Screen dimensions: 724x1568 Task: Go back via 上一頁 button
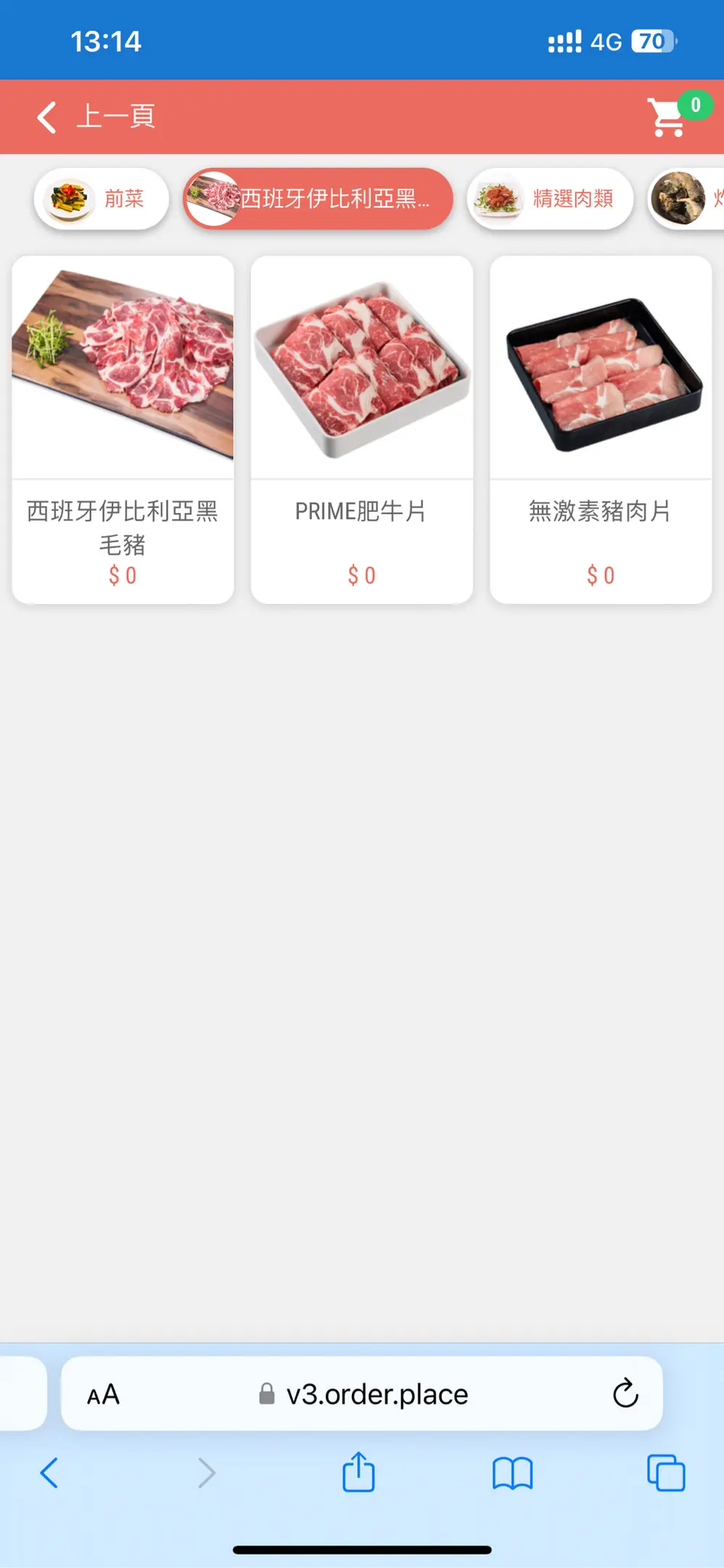(96, 117)
